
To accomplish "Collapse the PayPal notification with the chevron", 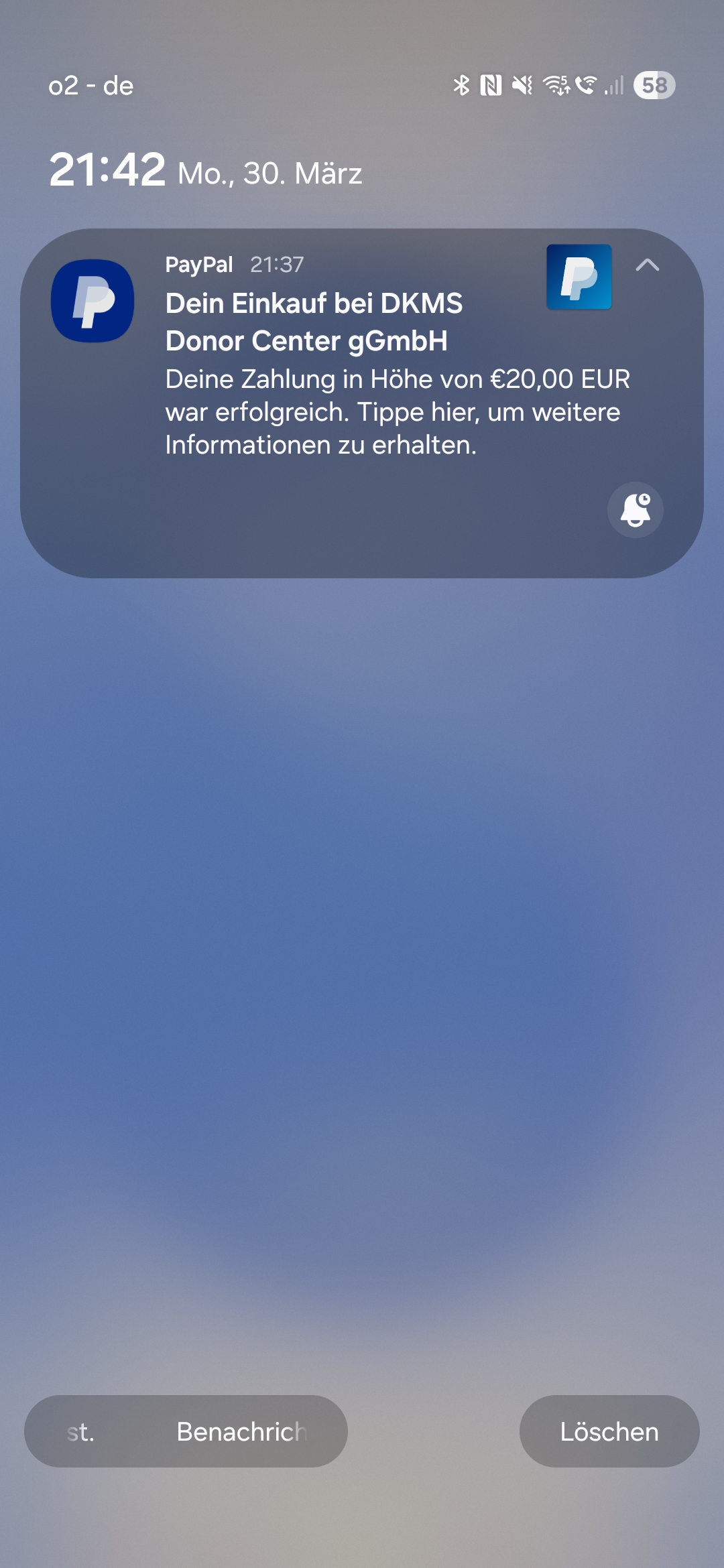I will tap(647, 265).
